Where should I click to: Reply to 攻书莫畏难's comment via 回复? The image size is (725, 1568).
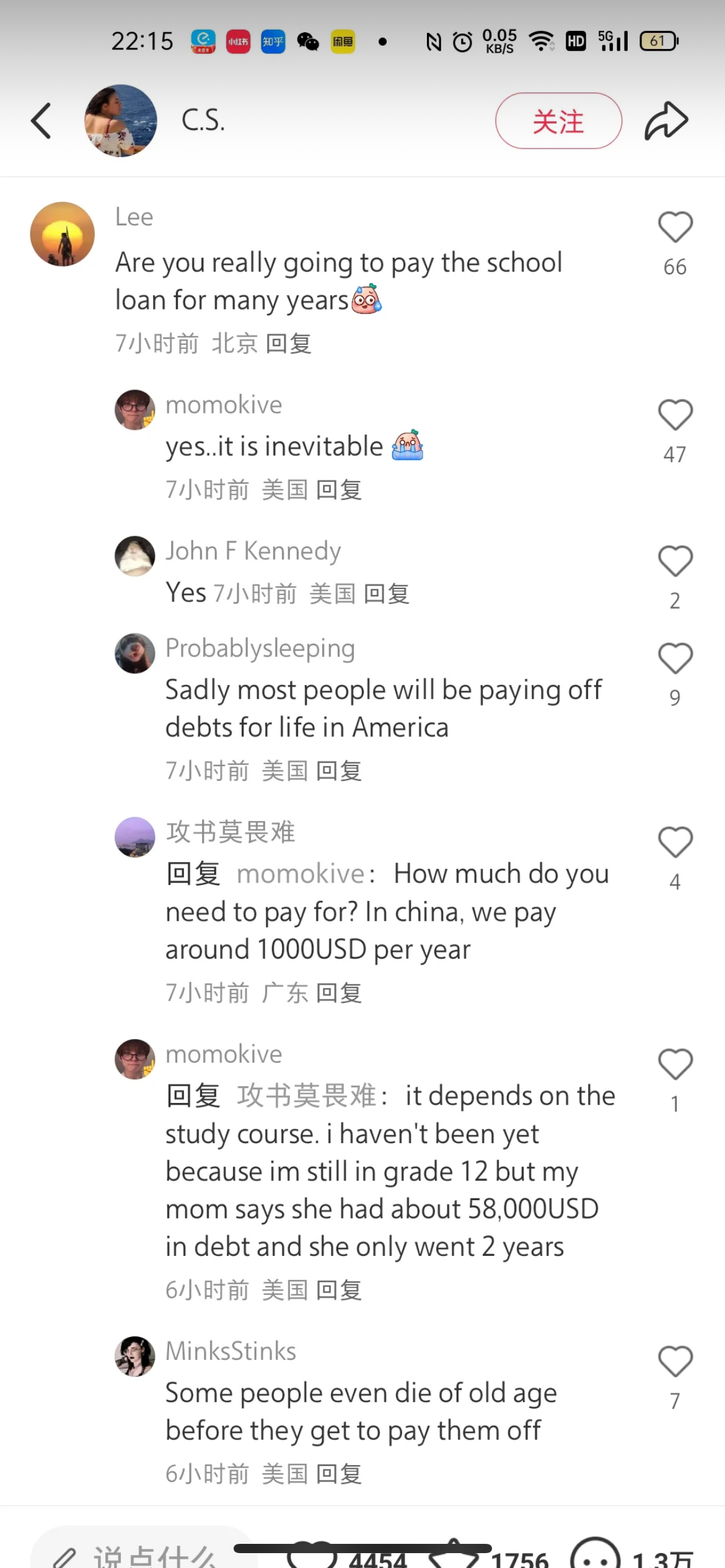tap(338, 993)
